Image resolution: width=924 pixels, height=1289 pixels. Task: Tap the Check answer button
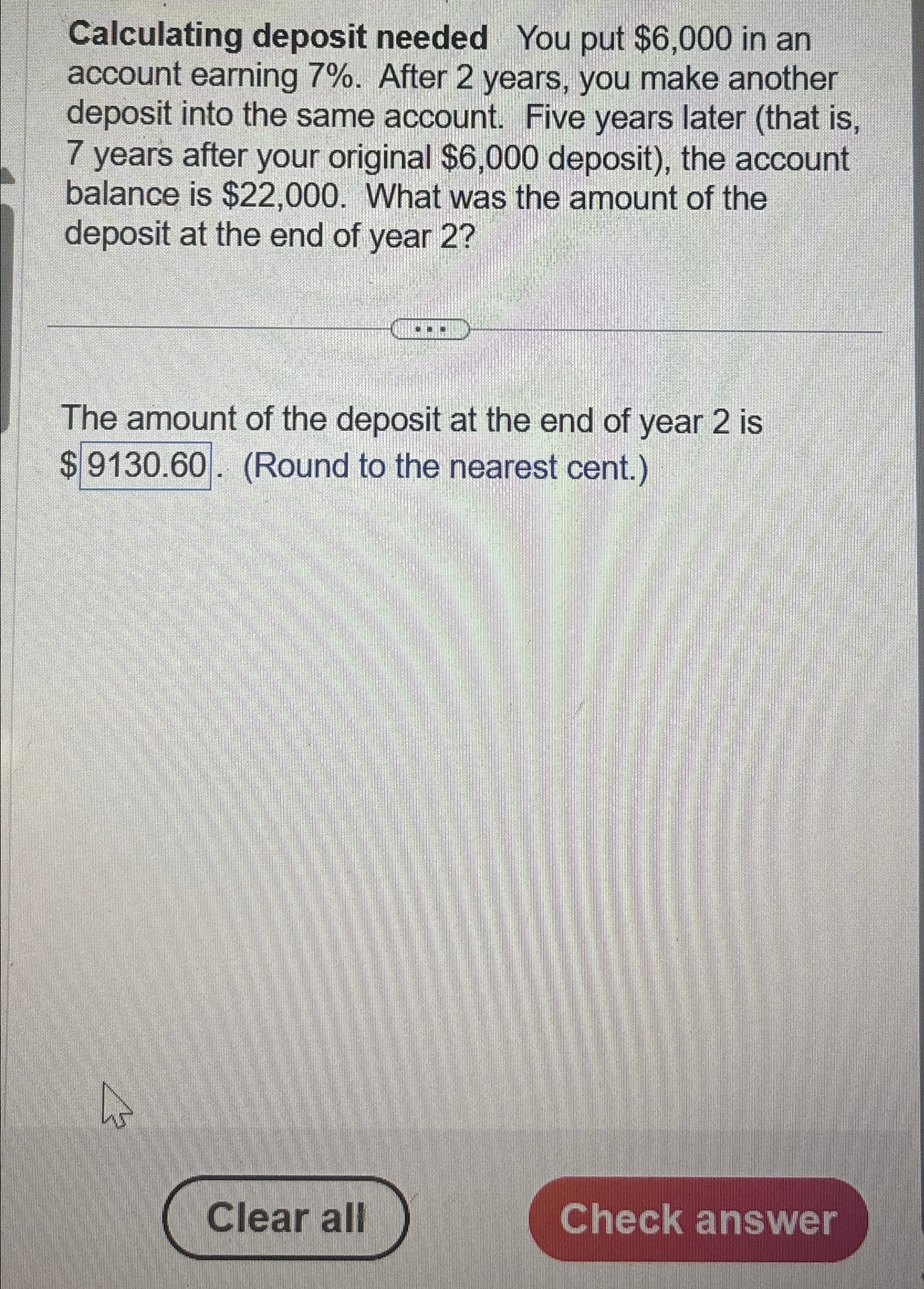(x=698, y=1219)
